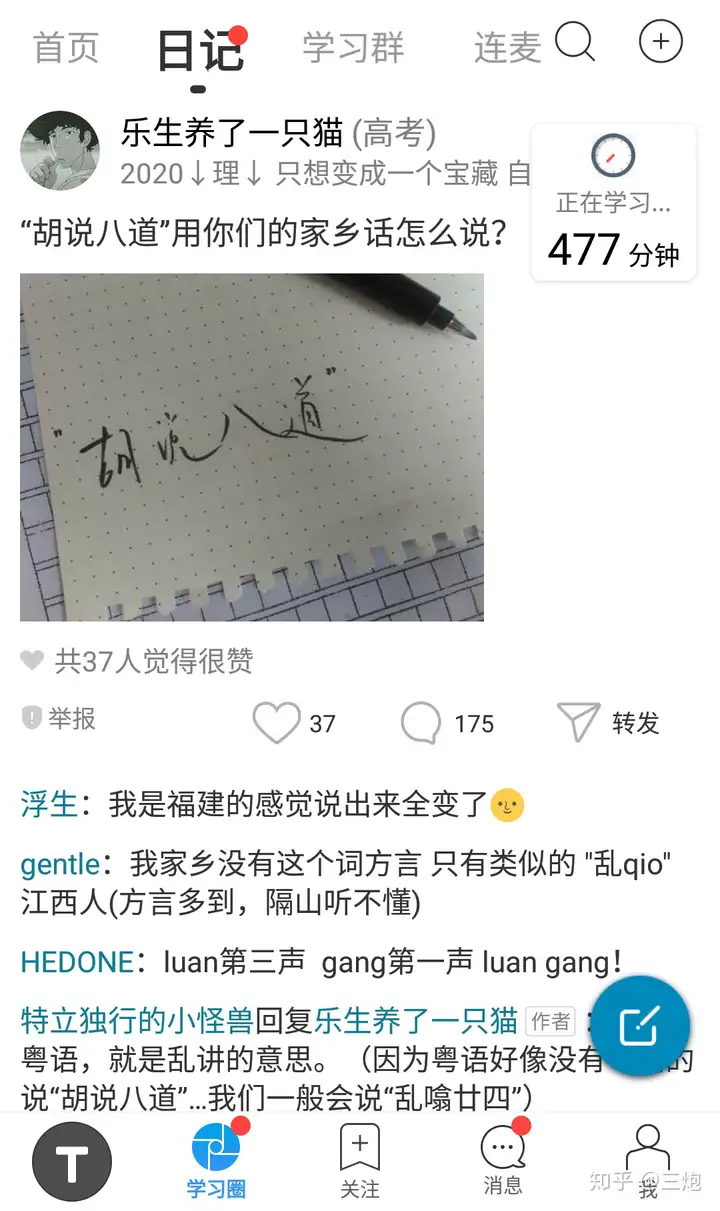The image size is (720, 1211).
Task: Share the post via 转发
Action: (608, 722)
